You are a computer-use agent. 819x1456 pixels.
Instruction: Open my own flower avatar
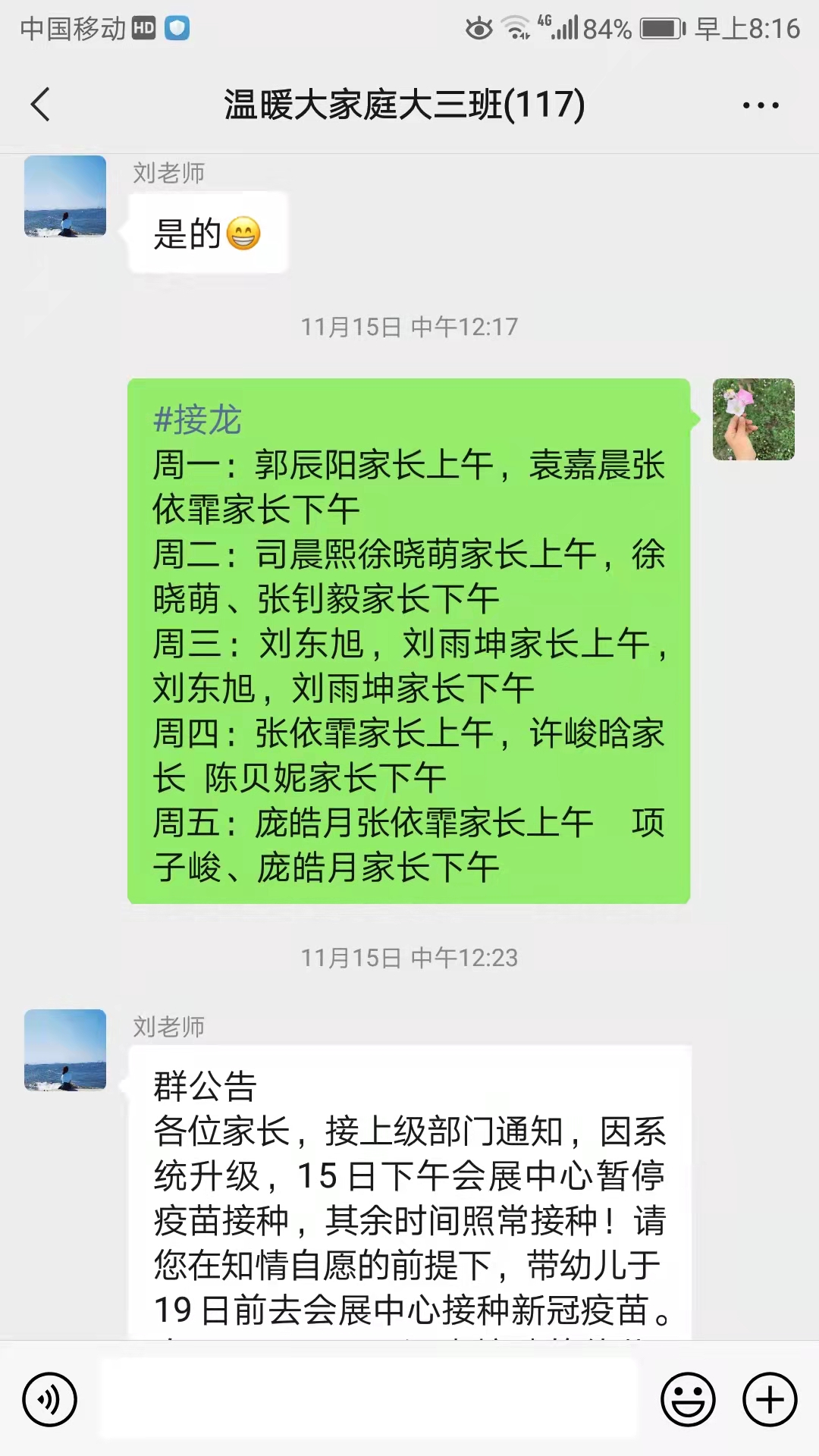click(x=754, y=419)
